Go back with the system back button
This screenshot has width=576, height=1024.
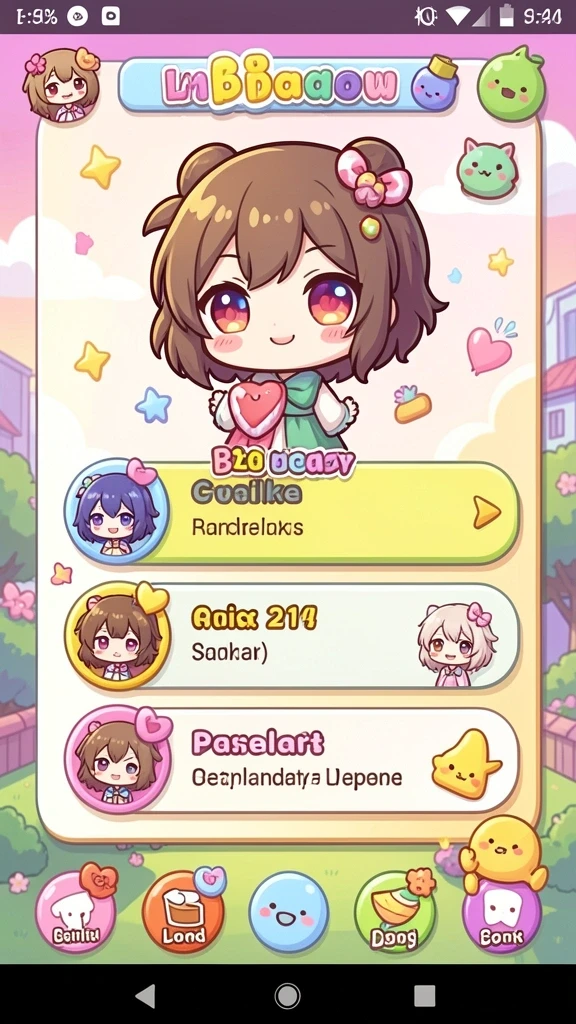click(145, 996)
